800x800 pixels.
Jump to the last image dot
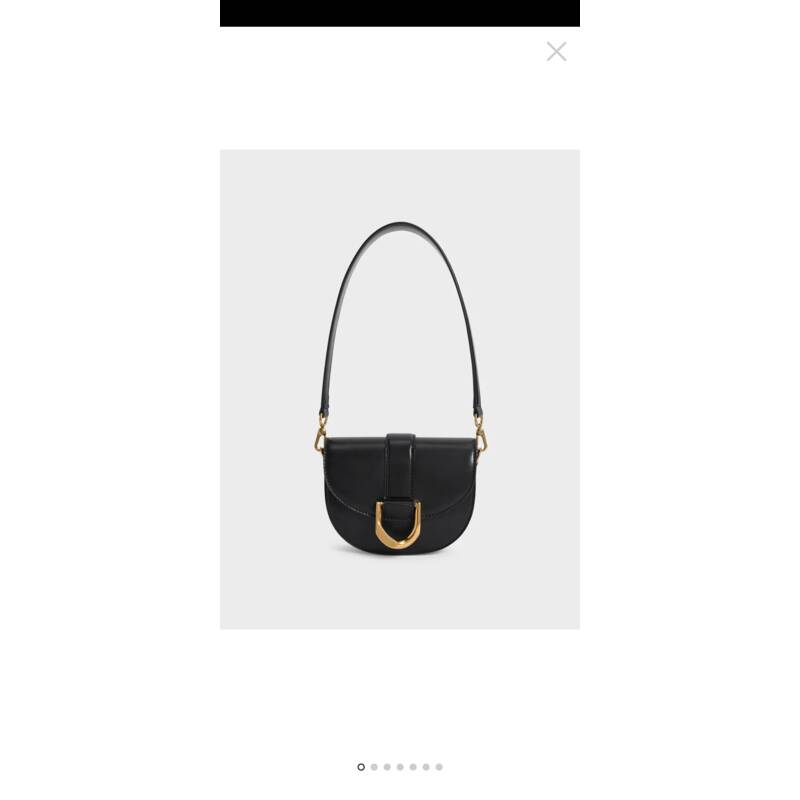click(439, 767)
